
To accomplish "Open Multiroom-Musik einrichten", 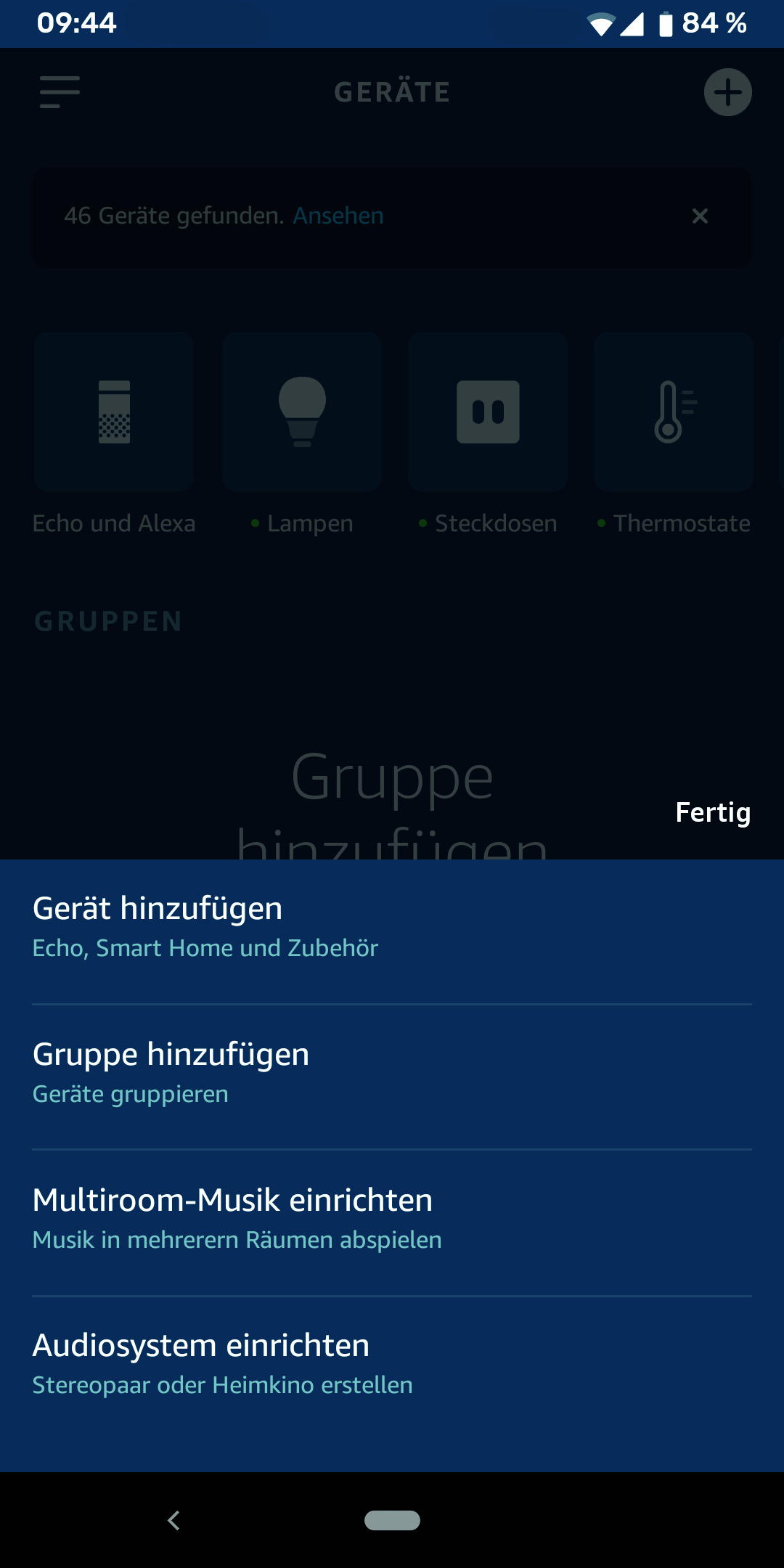I will (392, 1222).
